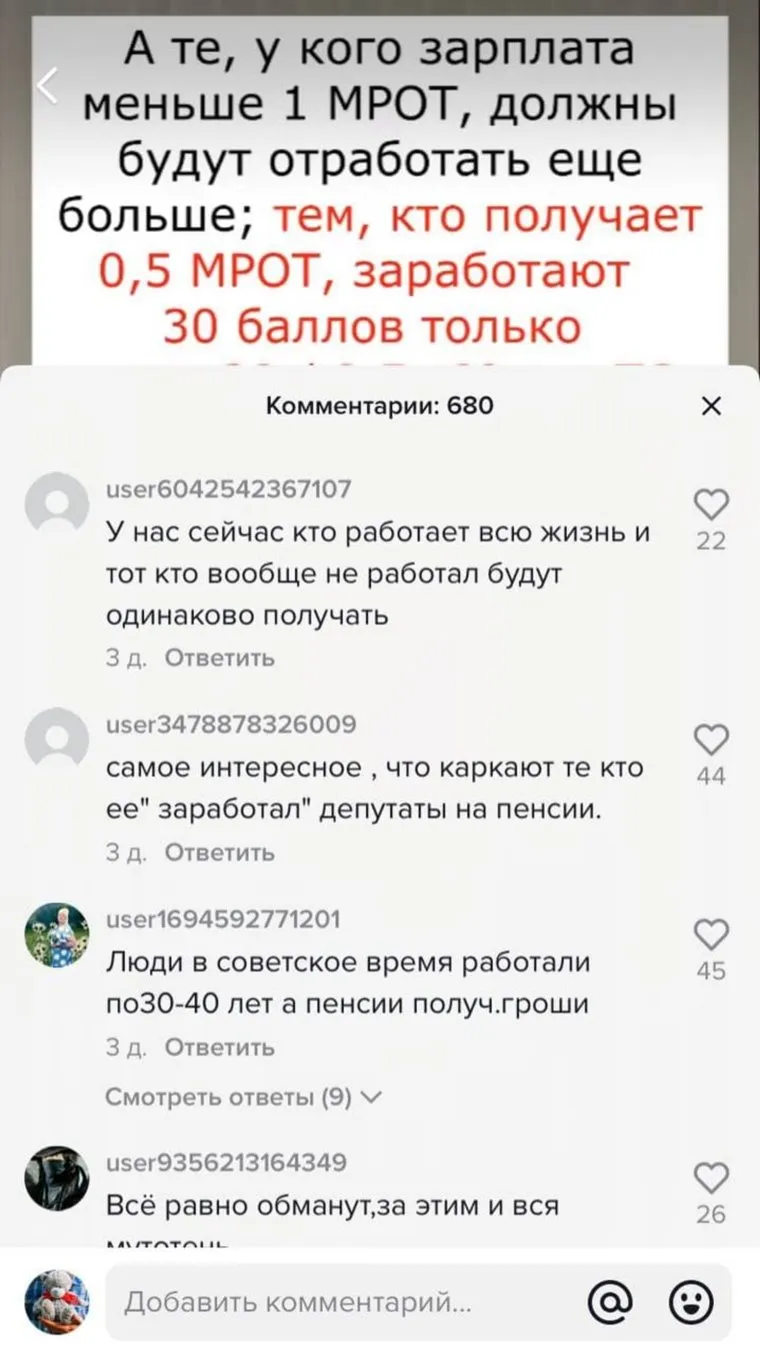This screenshot has height=1353, width=760.
Task: Mention someone with the @ icon
Action: [610, 1302]
